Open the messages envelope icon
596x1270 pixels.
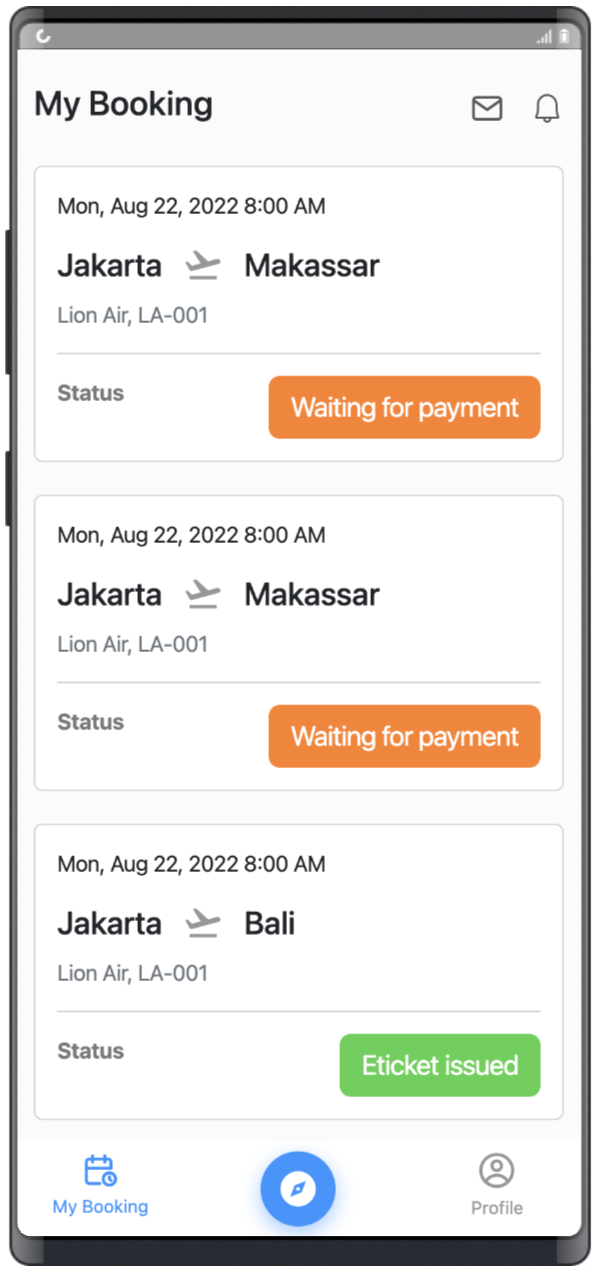tap(487, 108)
